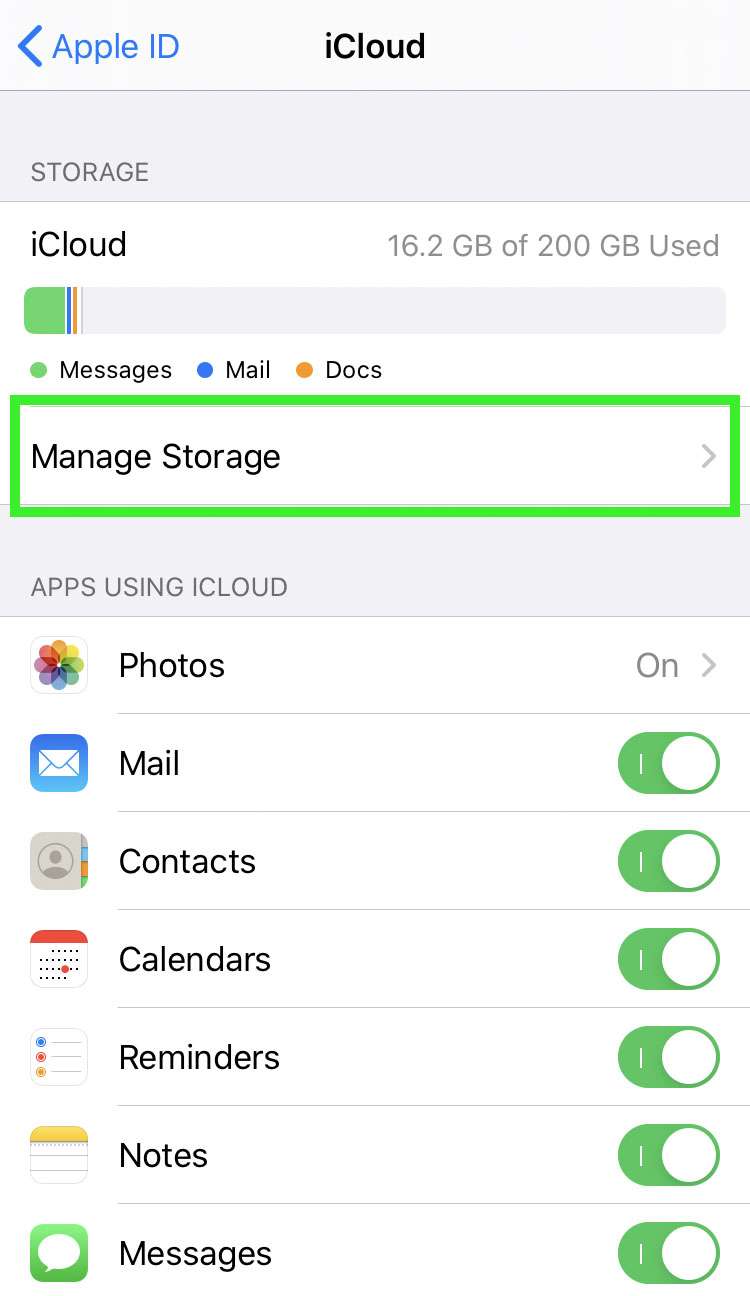Switch off Reminders in iCloud
Viewport: 750px width, 1296px height.
coord(668,1057)
